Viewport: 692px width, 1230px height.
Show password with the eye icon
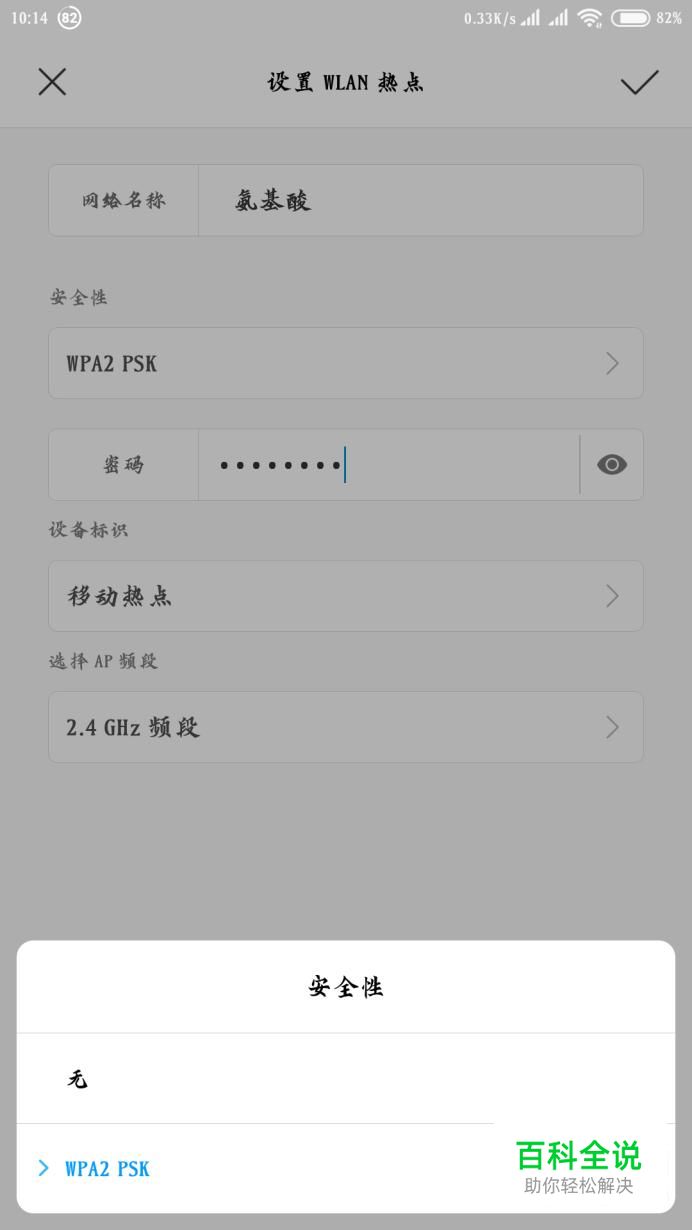click(x=612, y=465)
